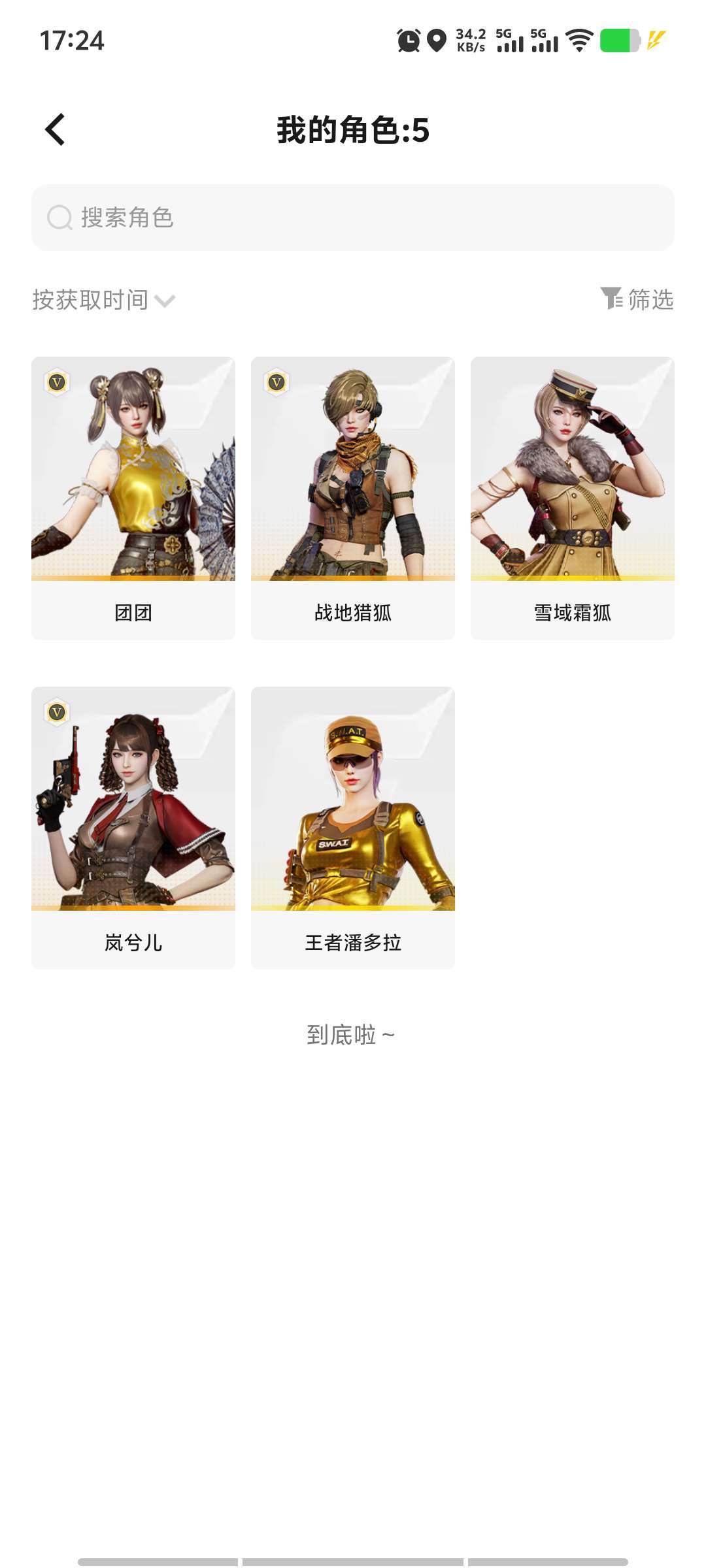Expand the 按获取时间 sort dropdown

coord(103,300)
